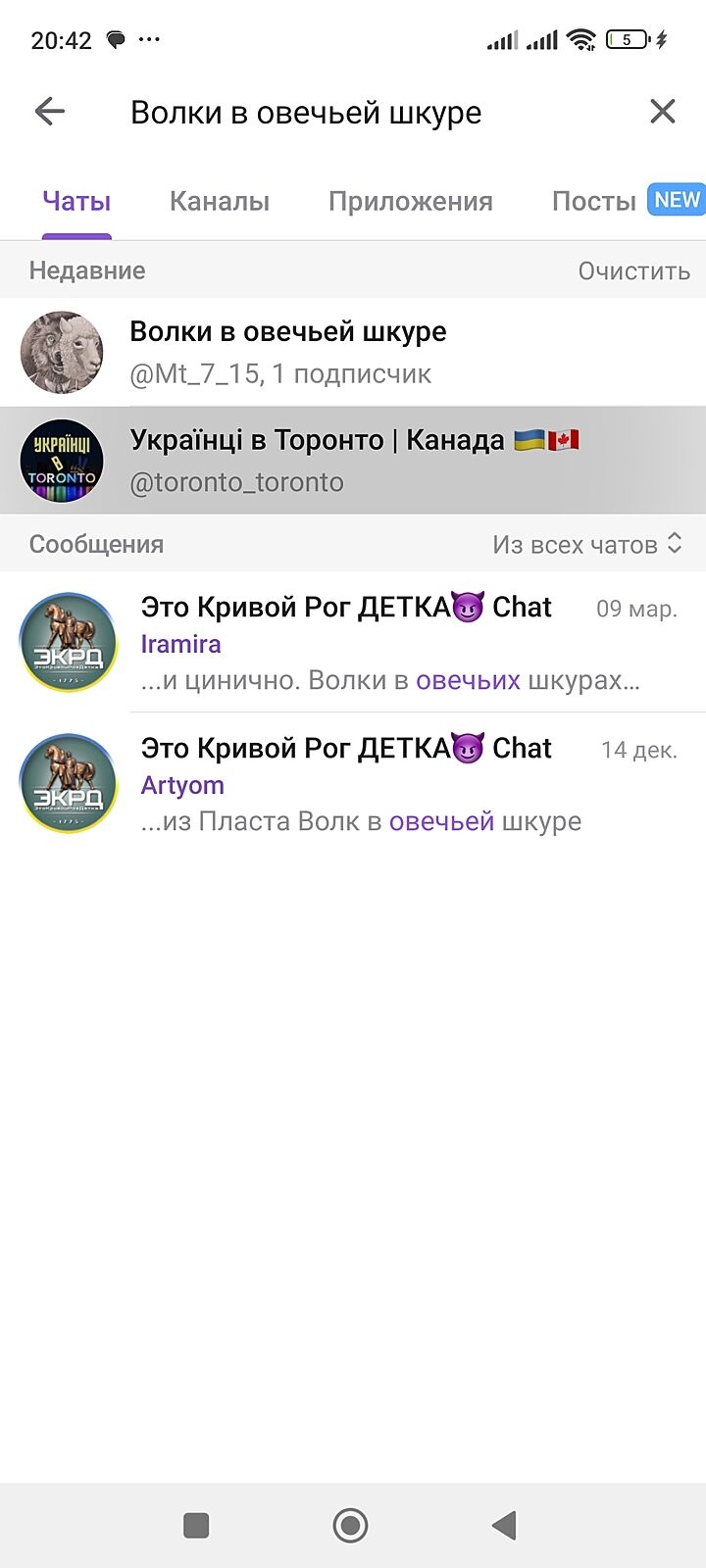
Task: Tap Очистить to clear recent results
Action: coord(633,271)
